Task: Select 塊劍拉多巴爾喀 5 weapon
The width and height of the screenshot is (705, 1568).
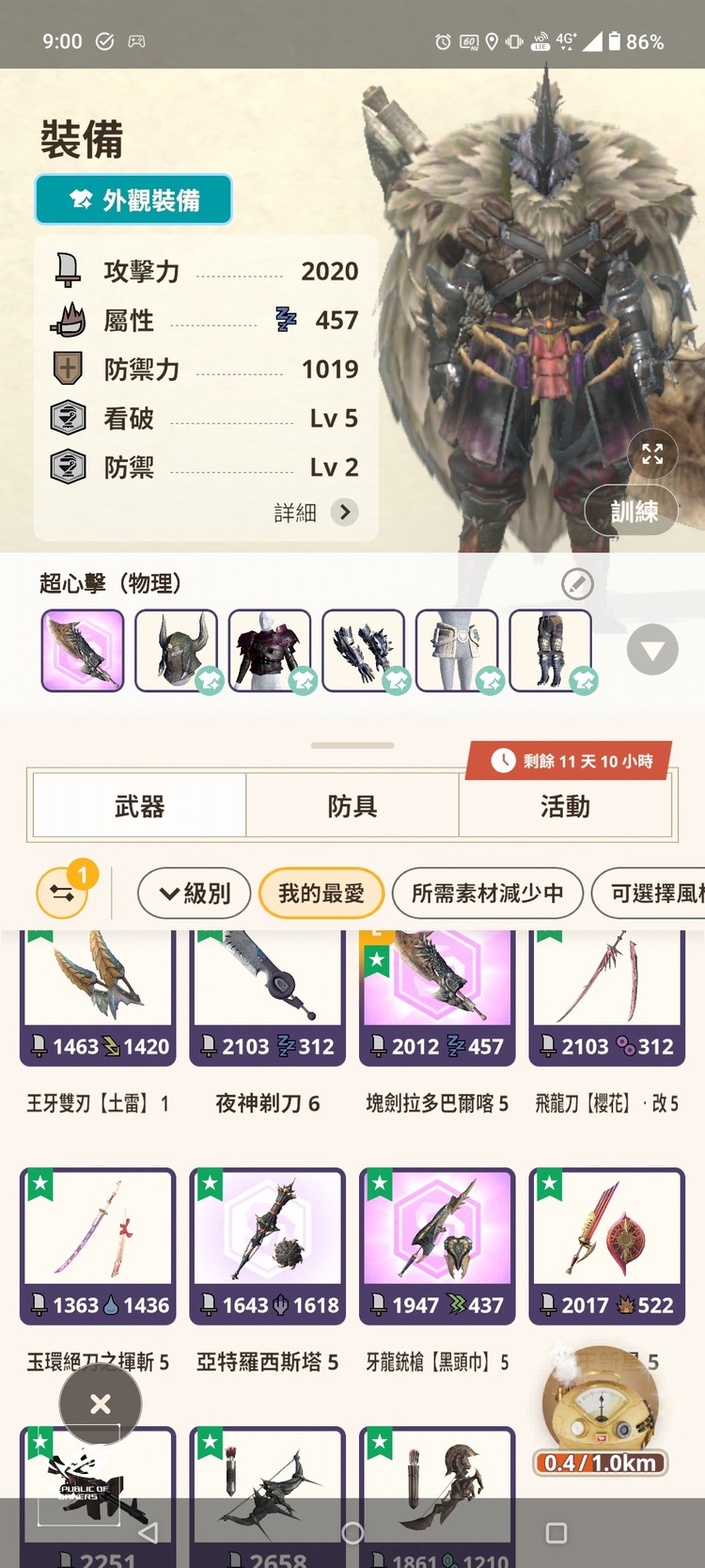Action: click(437, 997)
